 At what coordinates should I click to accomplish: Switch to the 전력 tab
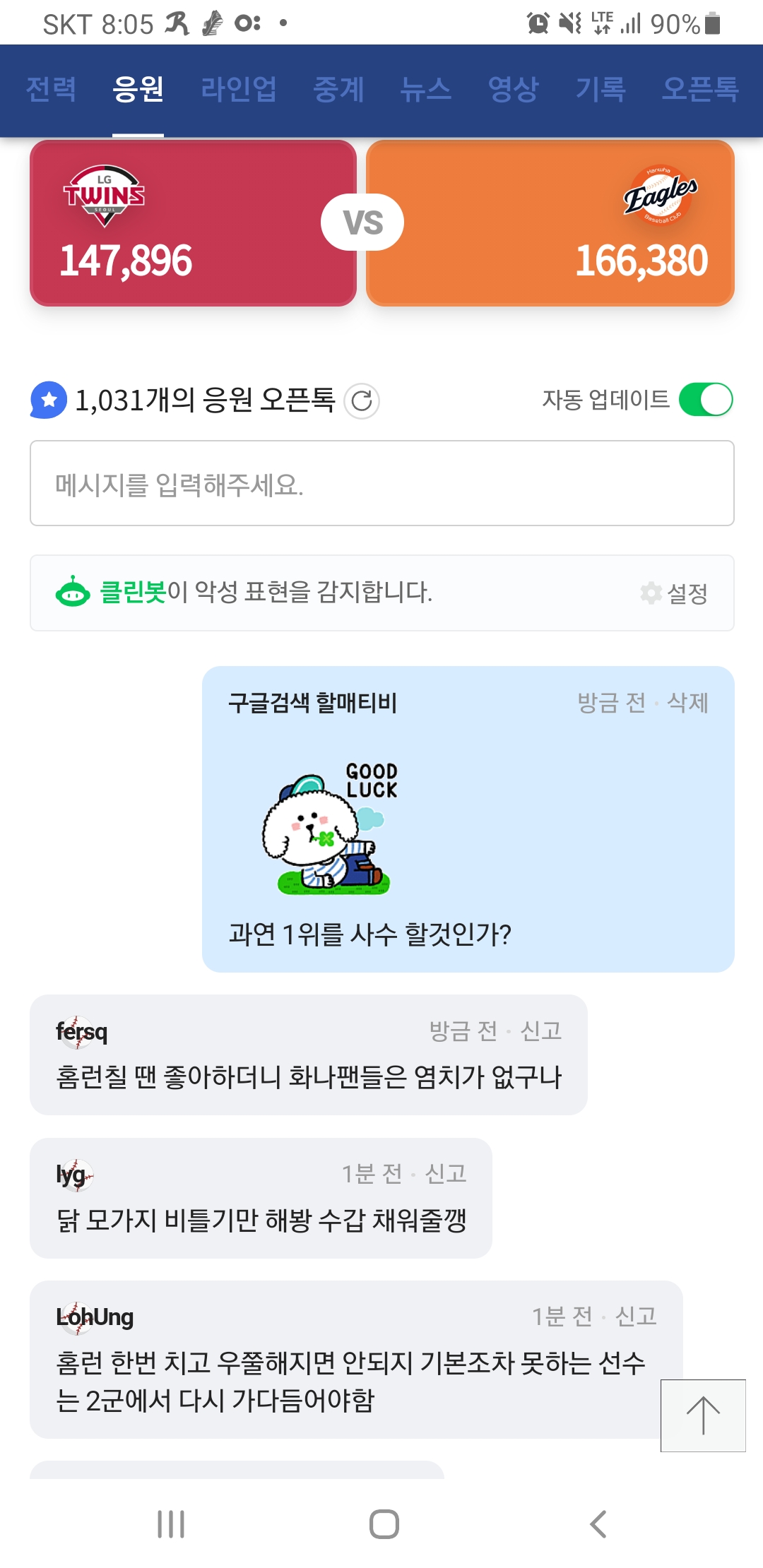pyautogui.click(x=51, y=90)
